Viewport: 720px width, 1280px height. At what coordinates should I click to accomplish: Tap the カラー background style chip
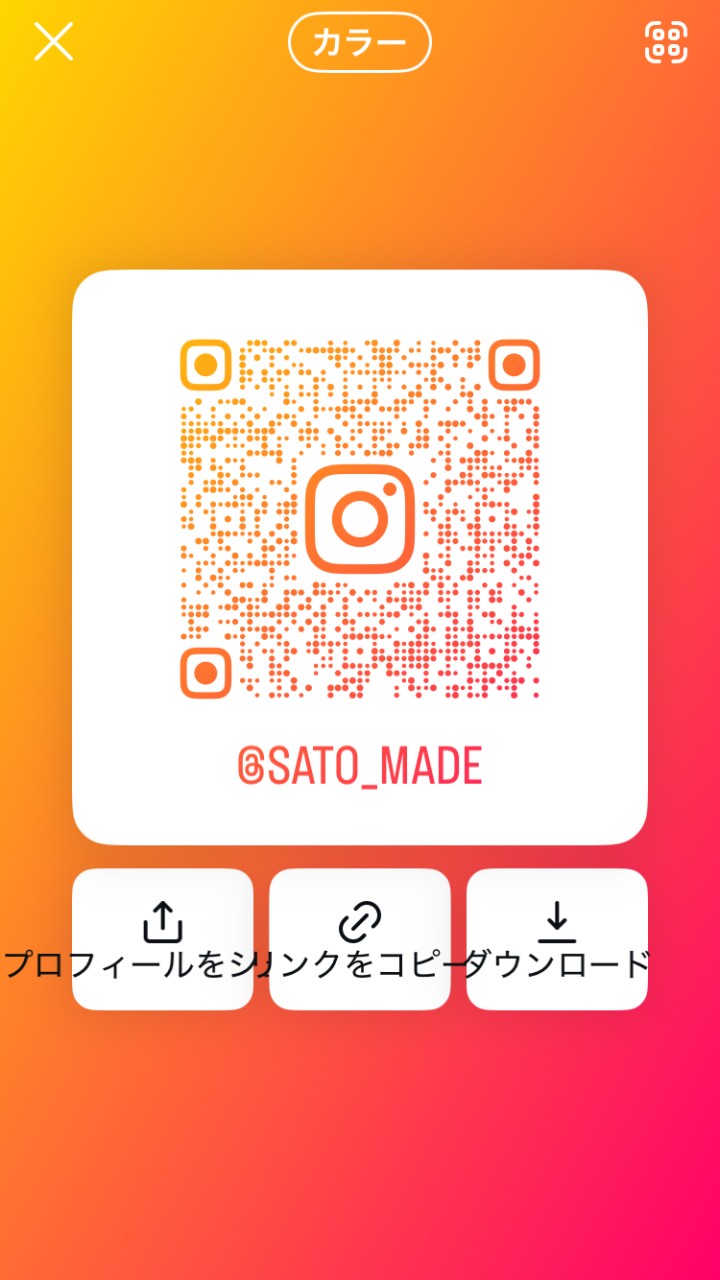[360, 43]
